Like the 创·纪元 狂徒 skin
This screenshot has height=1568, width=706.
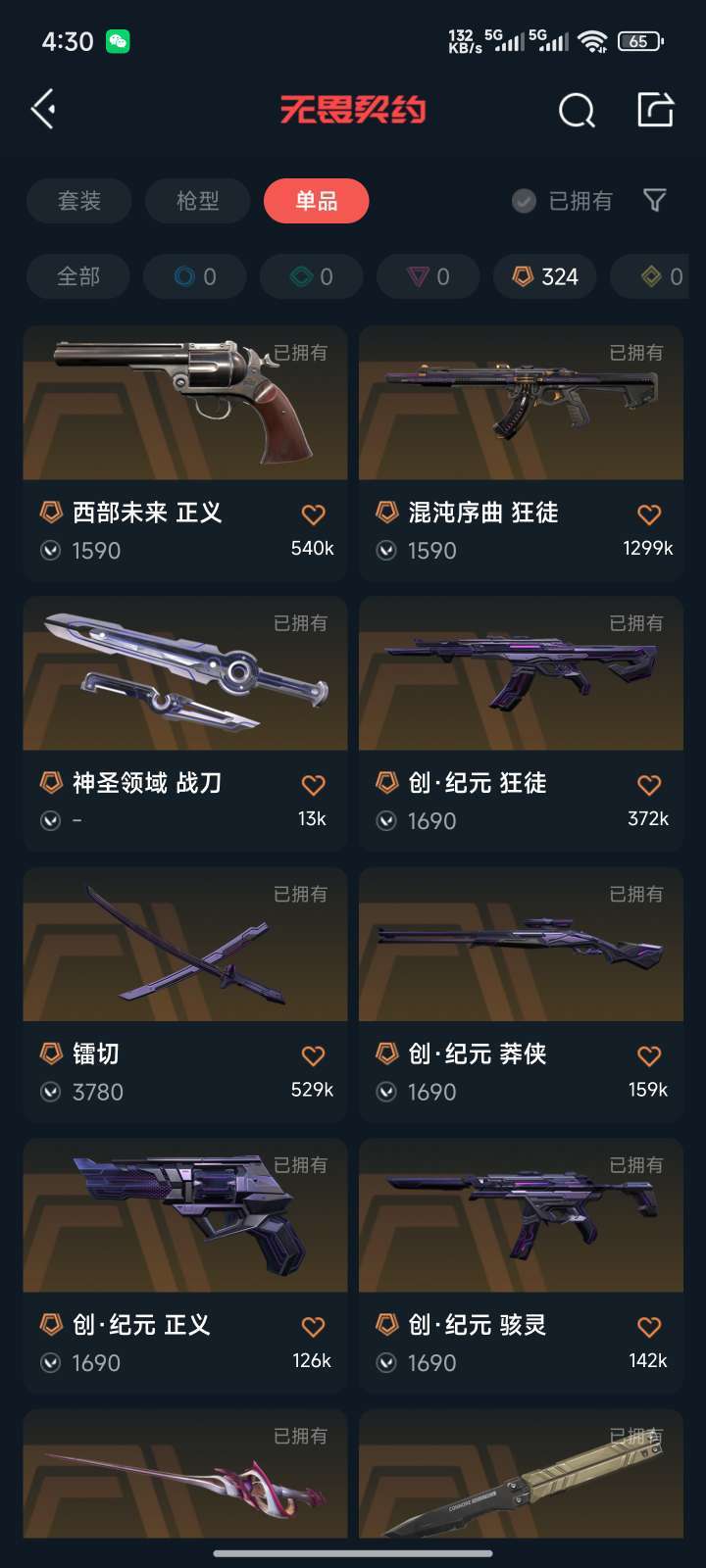point(649,785)
